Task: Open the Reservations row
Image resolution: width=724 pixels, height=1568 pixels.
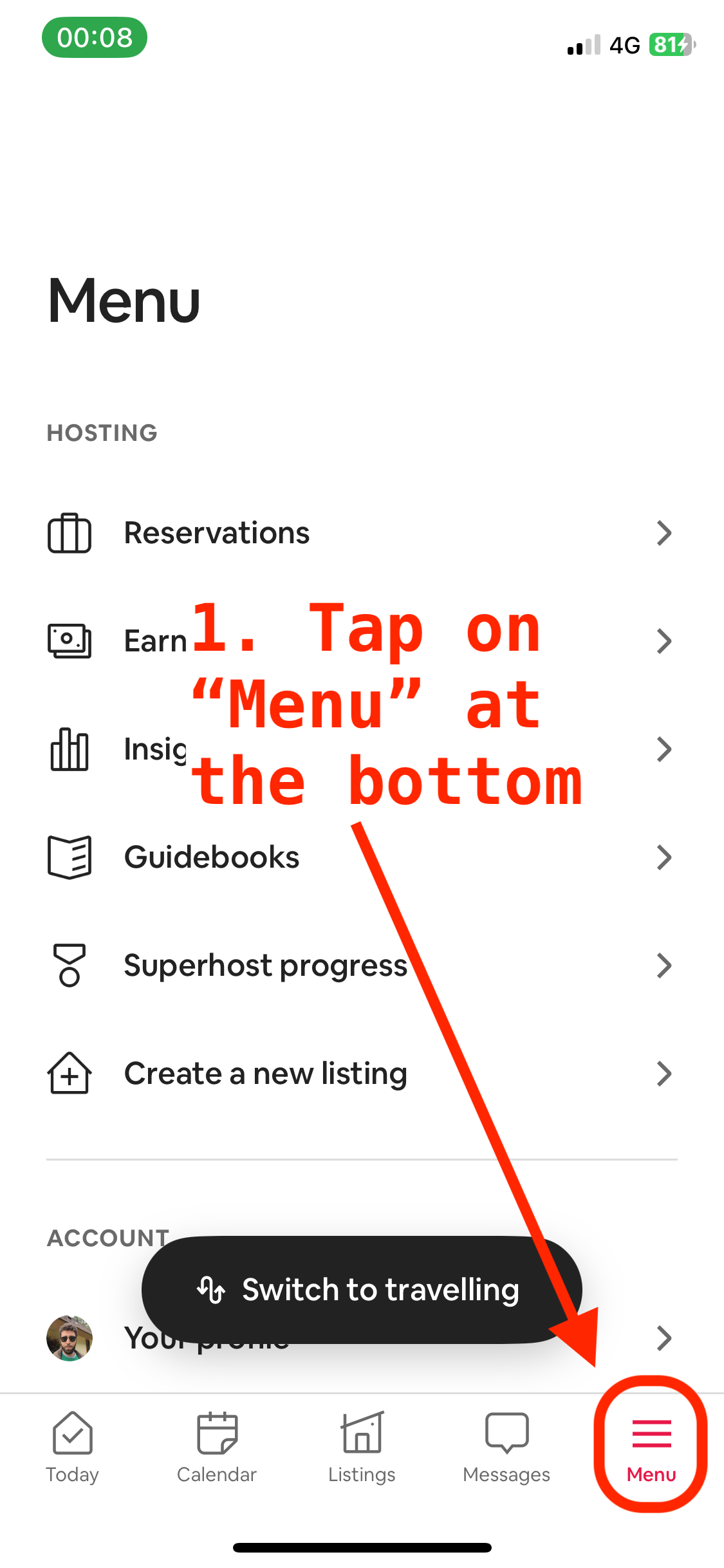Action: [x=362, y=533]
